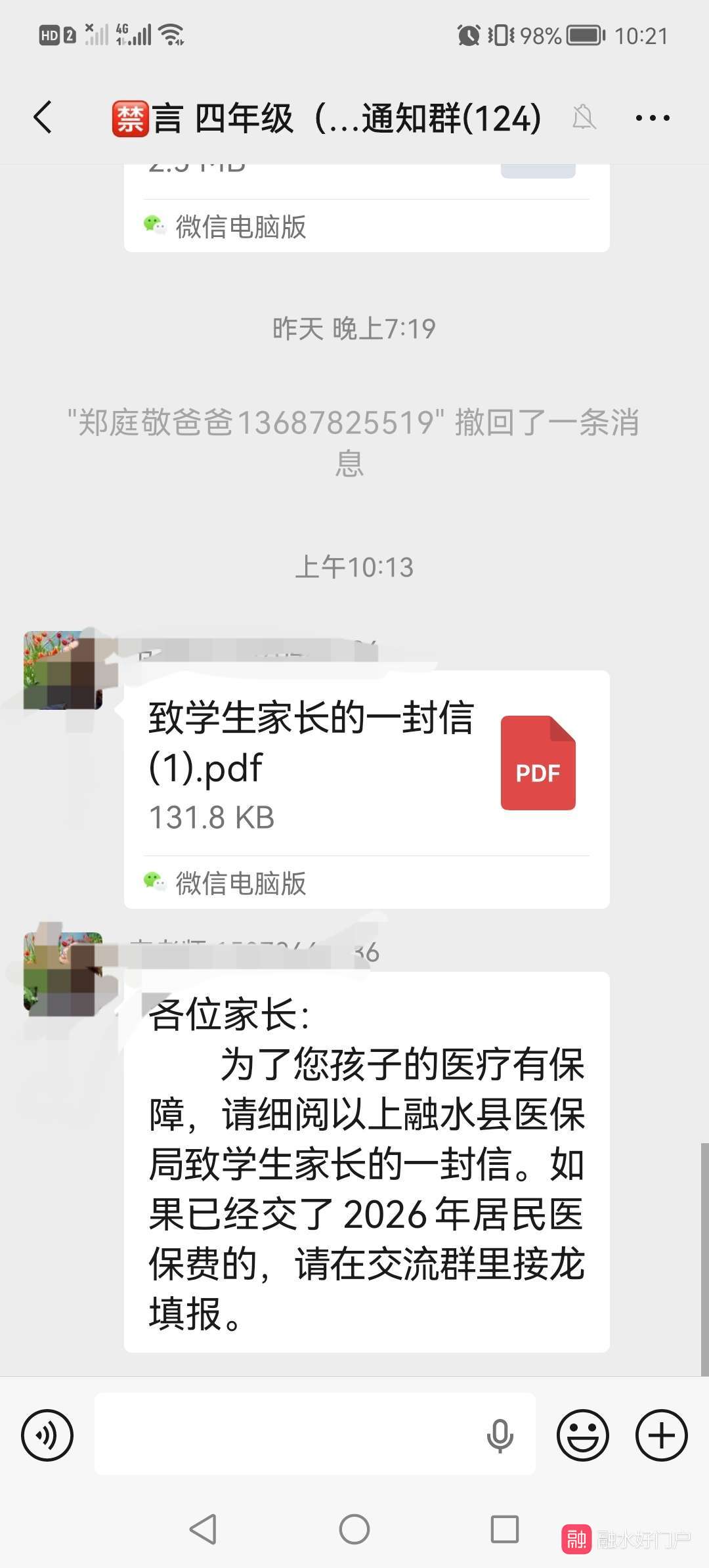Start voice-to-text with the microphone icon
This screenshot has height=1568, width=709.
[500, 1435]
